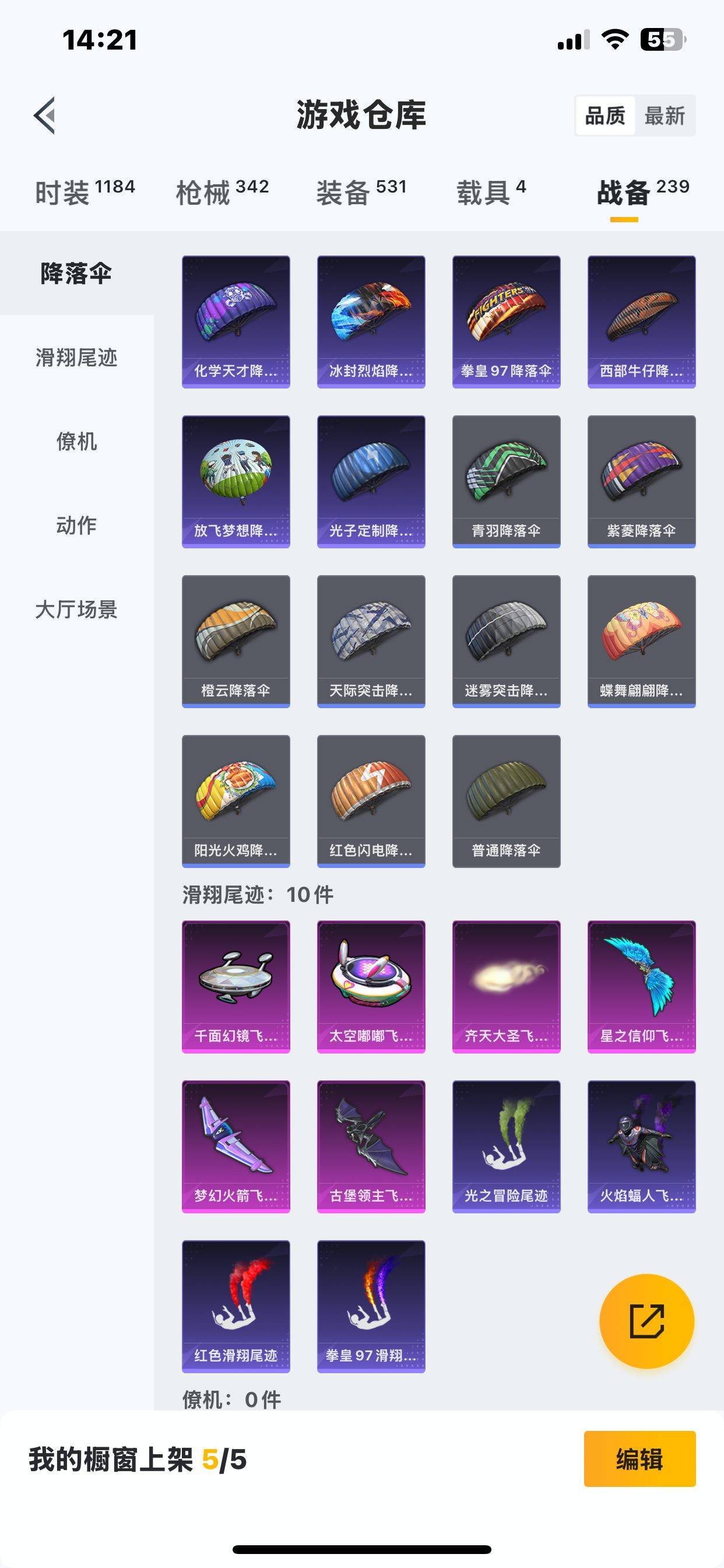Open the 光之冒险尾迹 item

pos(506,1147)
